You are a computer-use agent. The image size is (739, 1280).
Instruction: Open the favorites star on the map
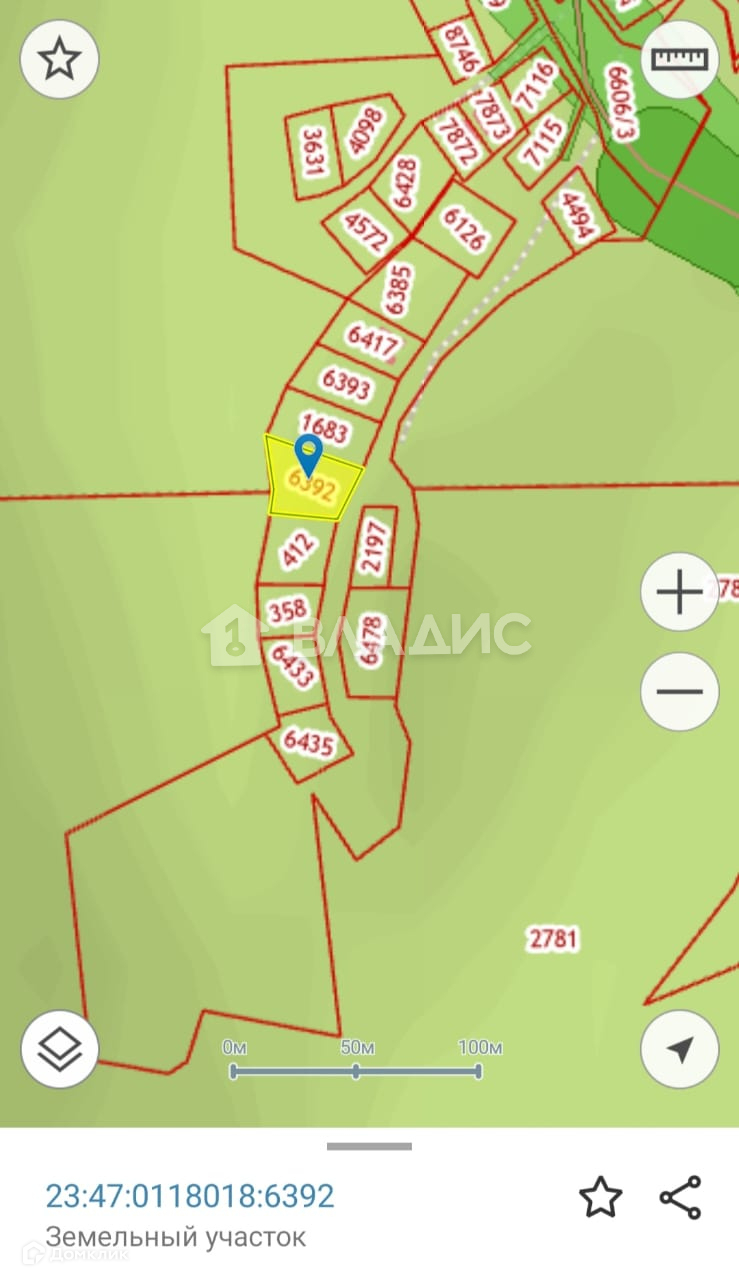(x=59, y=59)
